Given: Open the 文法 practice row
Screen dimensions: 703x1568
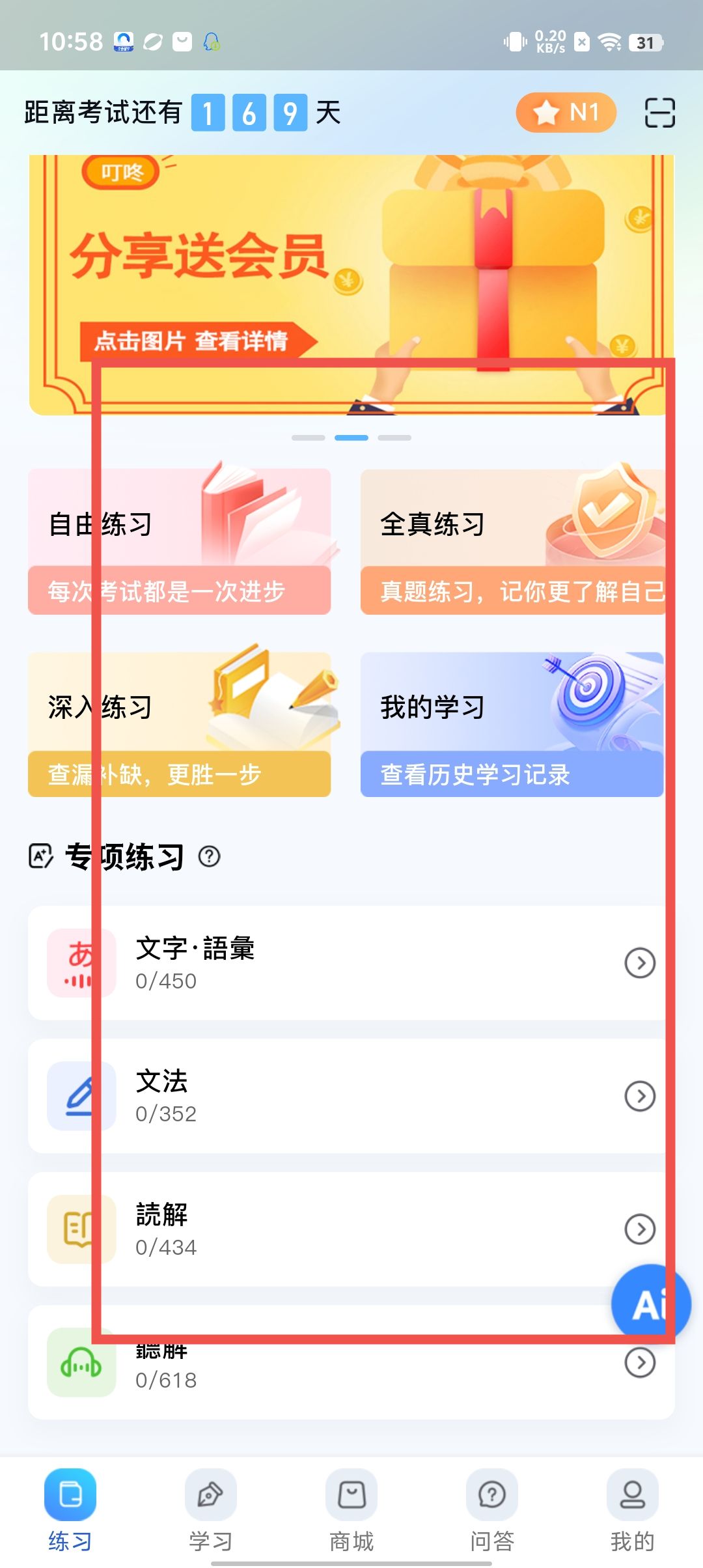Looking at the screenshot, I should [x=351, y=1096].
